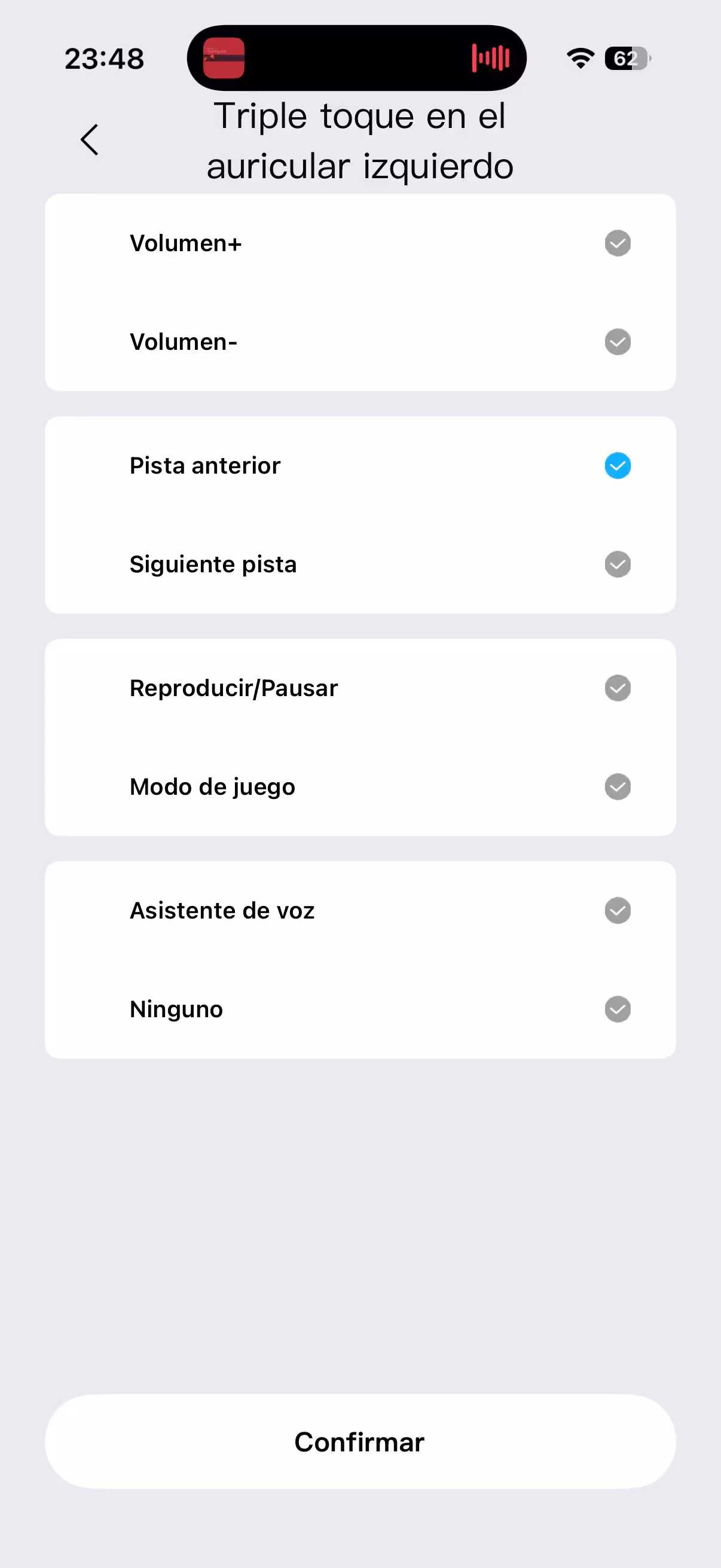Set triple tap to Ninguno
This screenshot has height=1568, width=721.
[x=617, y=1009]
